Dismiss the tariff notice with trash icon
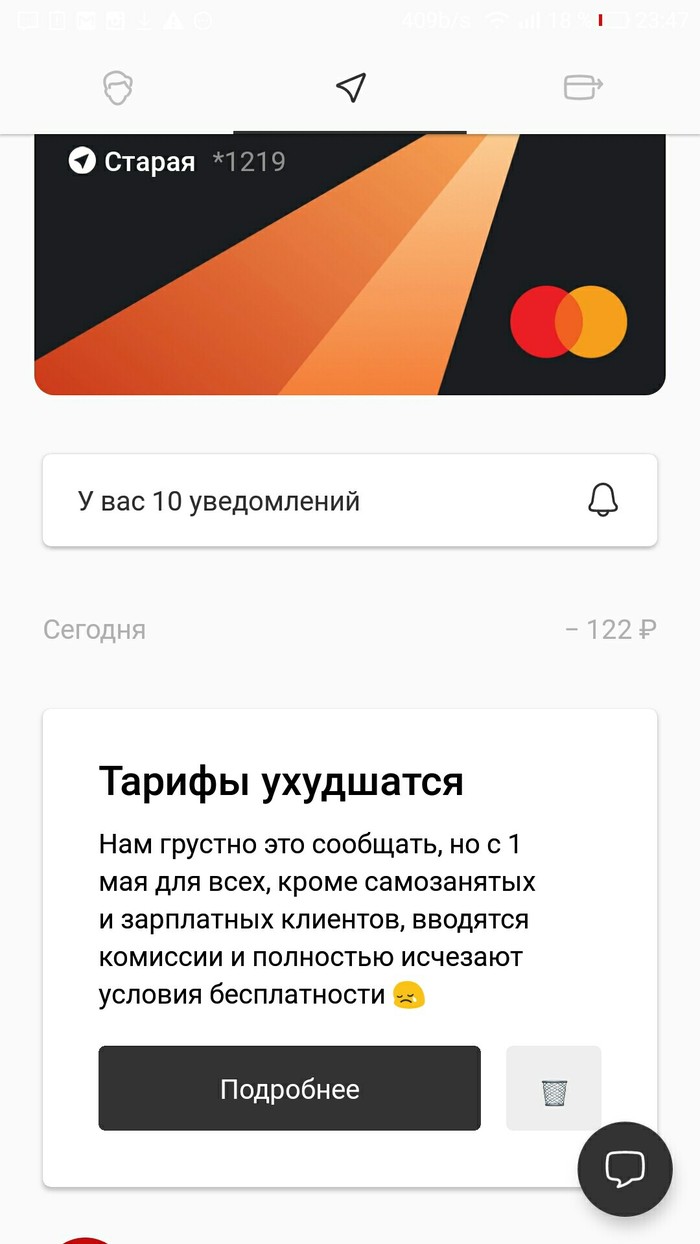The image size is (700, 1244). pyautogui.click(x=554, y=1089)
